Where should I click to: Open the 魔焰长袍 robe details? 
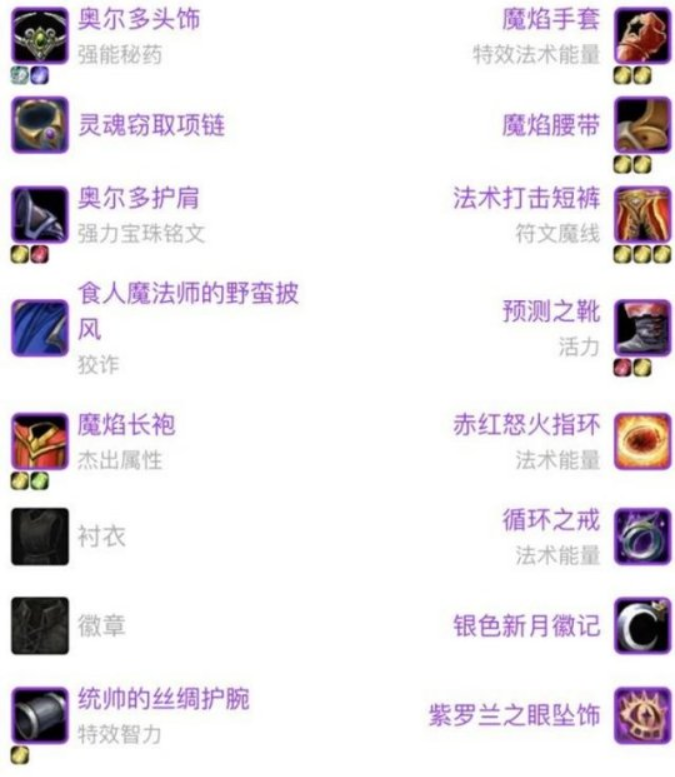click(x=127, y=425)
